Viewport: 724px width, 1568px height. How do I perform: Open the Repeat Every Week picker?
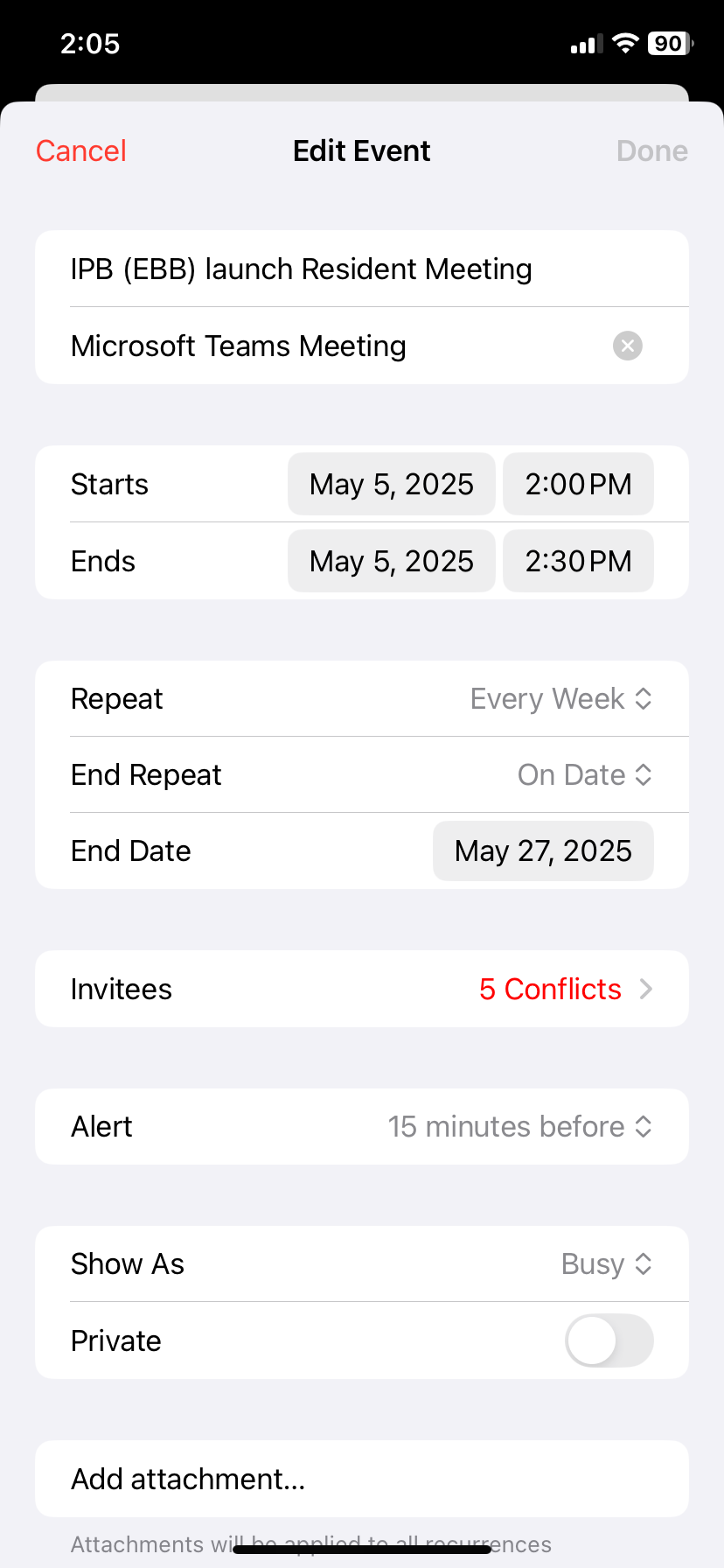[x=362, y=698]
